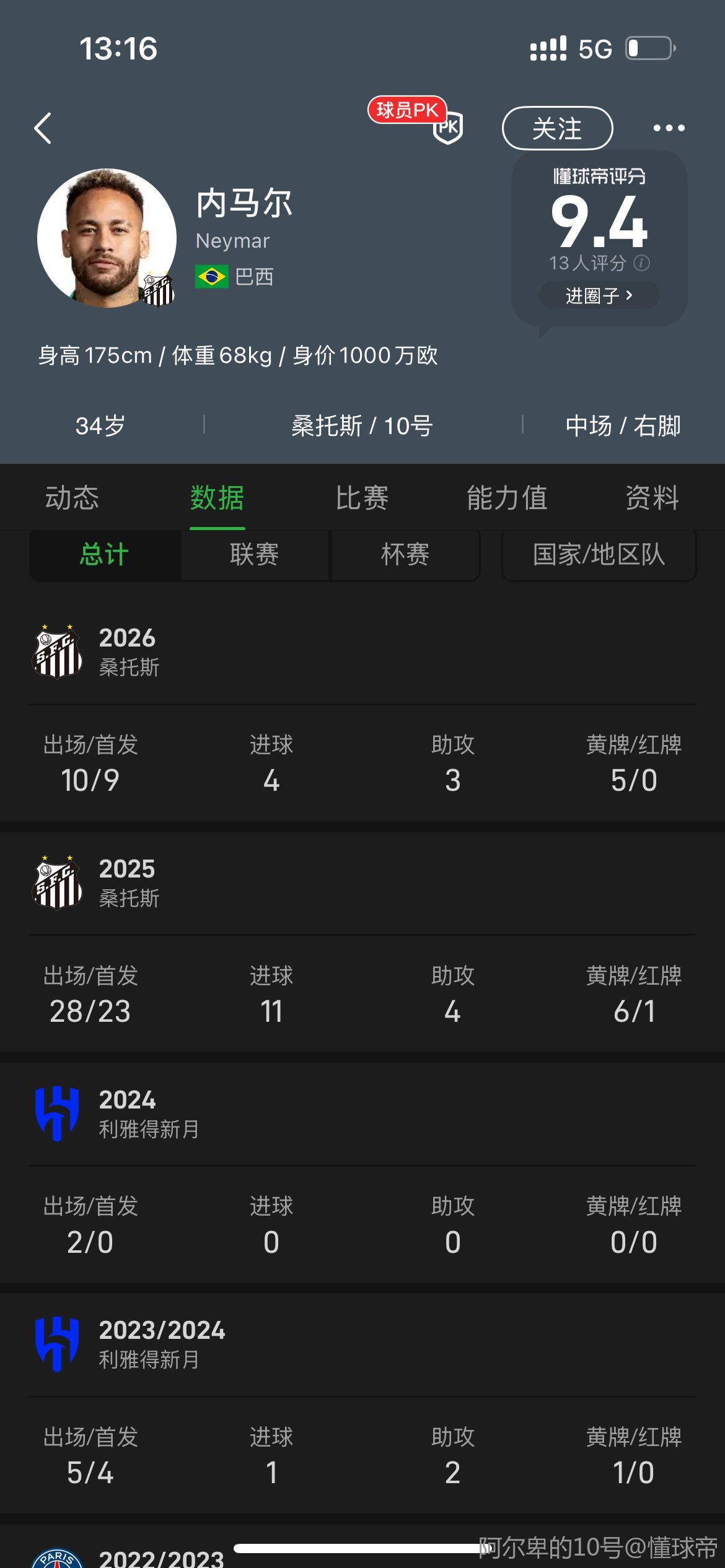Open the 2023/2024 利雅得新月 season entry
Screen dimensions: 725x1568
tap(161, 1344)
